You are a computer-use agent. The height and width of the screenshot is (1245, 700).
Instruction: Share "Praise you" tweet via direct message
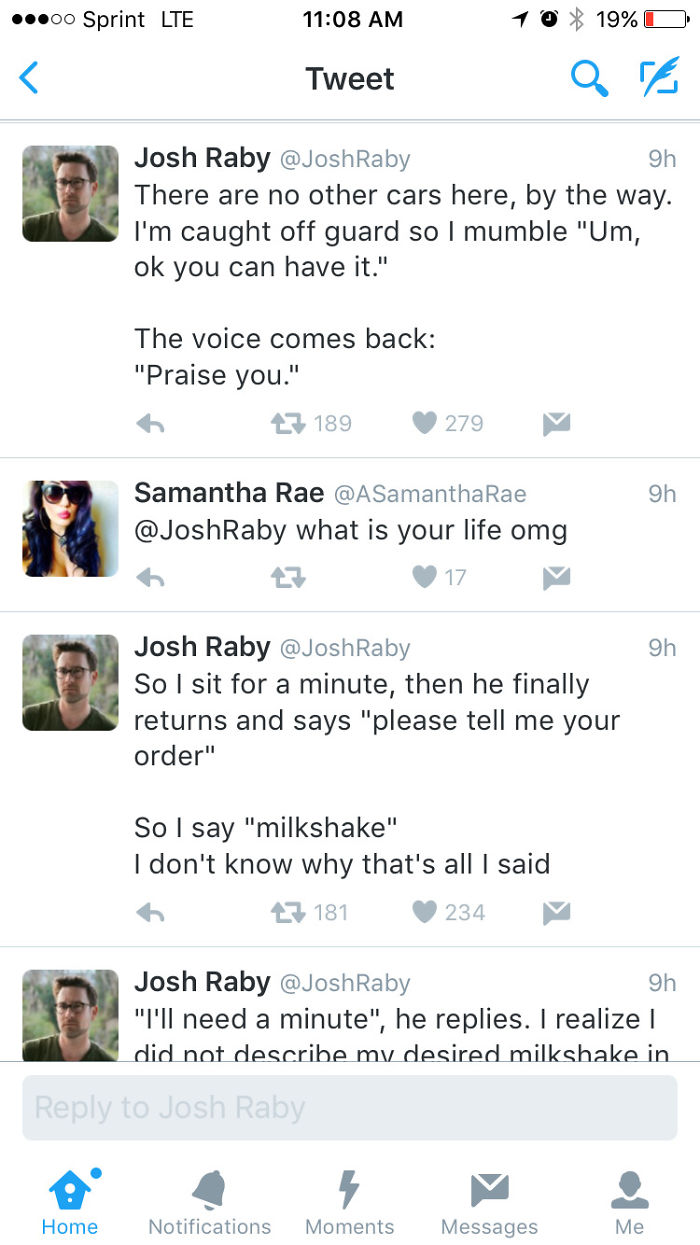coord(556,424)
